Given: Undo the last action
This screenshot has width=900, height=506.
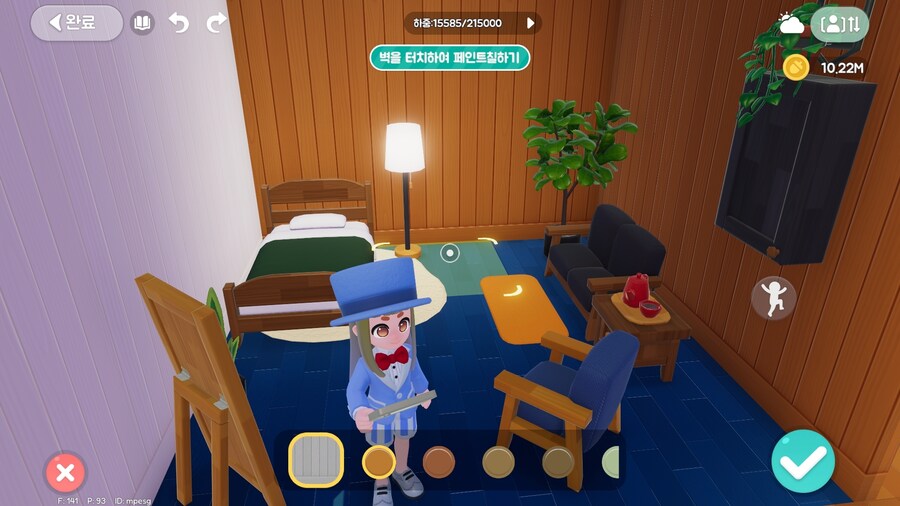Looking at the screenshot, I should pos(179,23).
